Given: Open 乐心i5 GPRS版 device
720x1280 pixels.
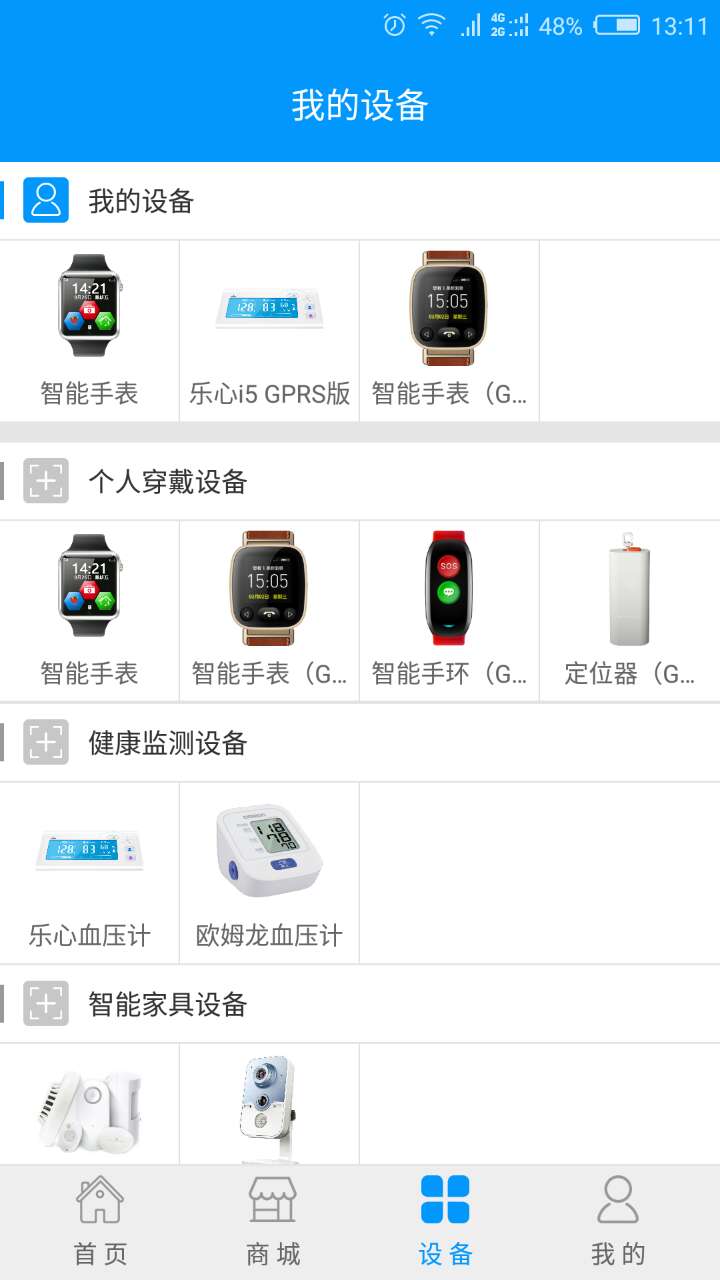Looking at the screenshot, I should pyautogui.click(x=268, y=330).
